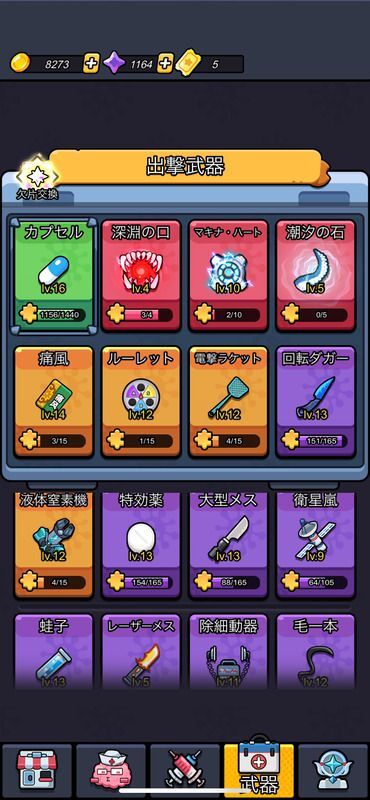Choose the ルーレット weapon card
Image resolution: width=370 pixels, height=800 pixels.
pos(141,402)
